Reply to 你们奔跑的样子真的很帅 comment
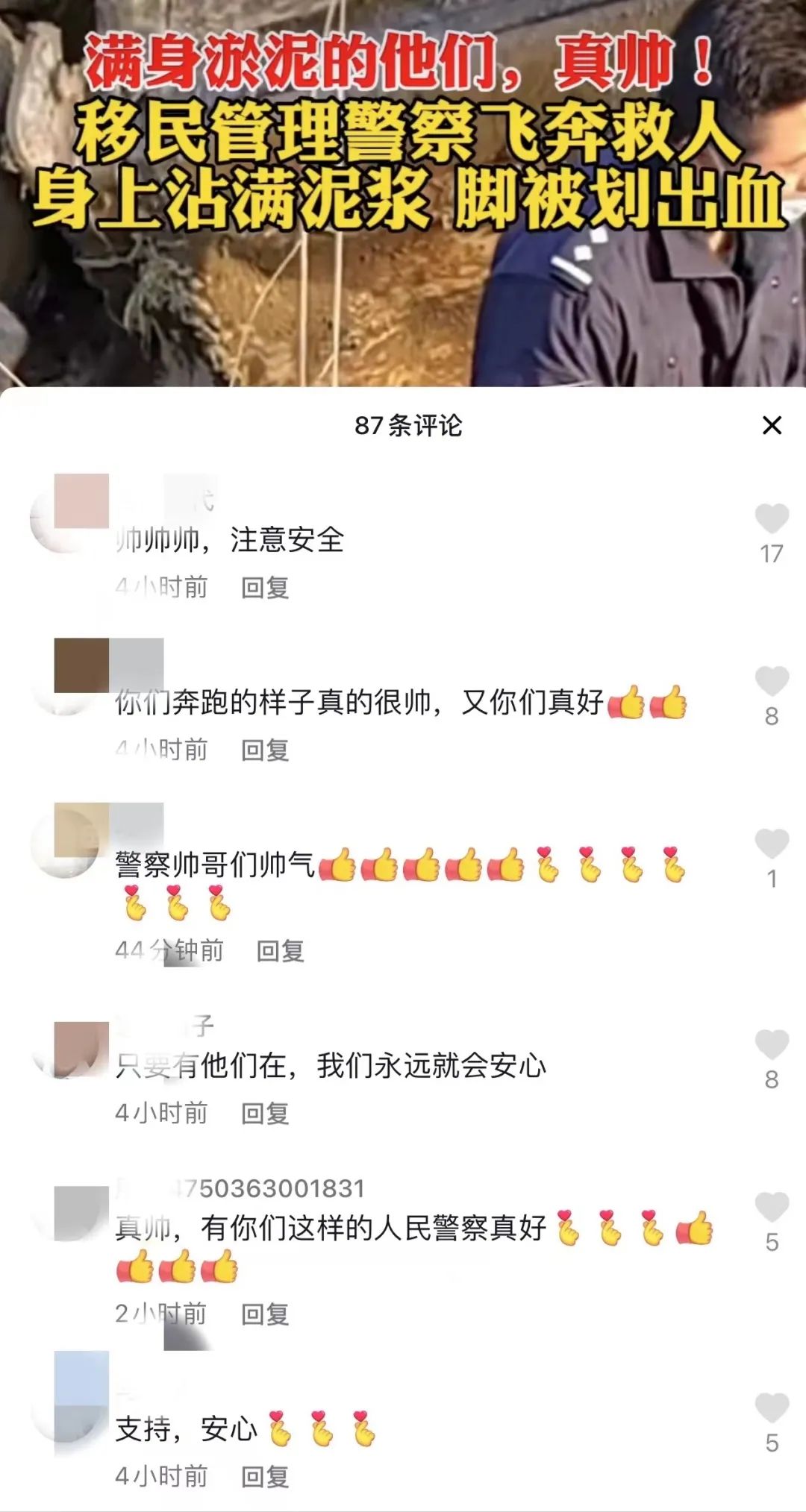This screenshot has width=806, height=1512. [265, 750]
